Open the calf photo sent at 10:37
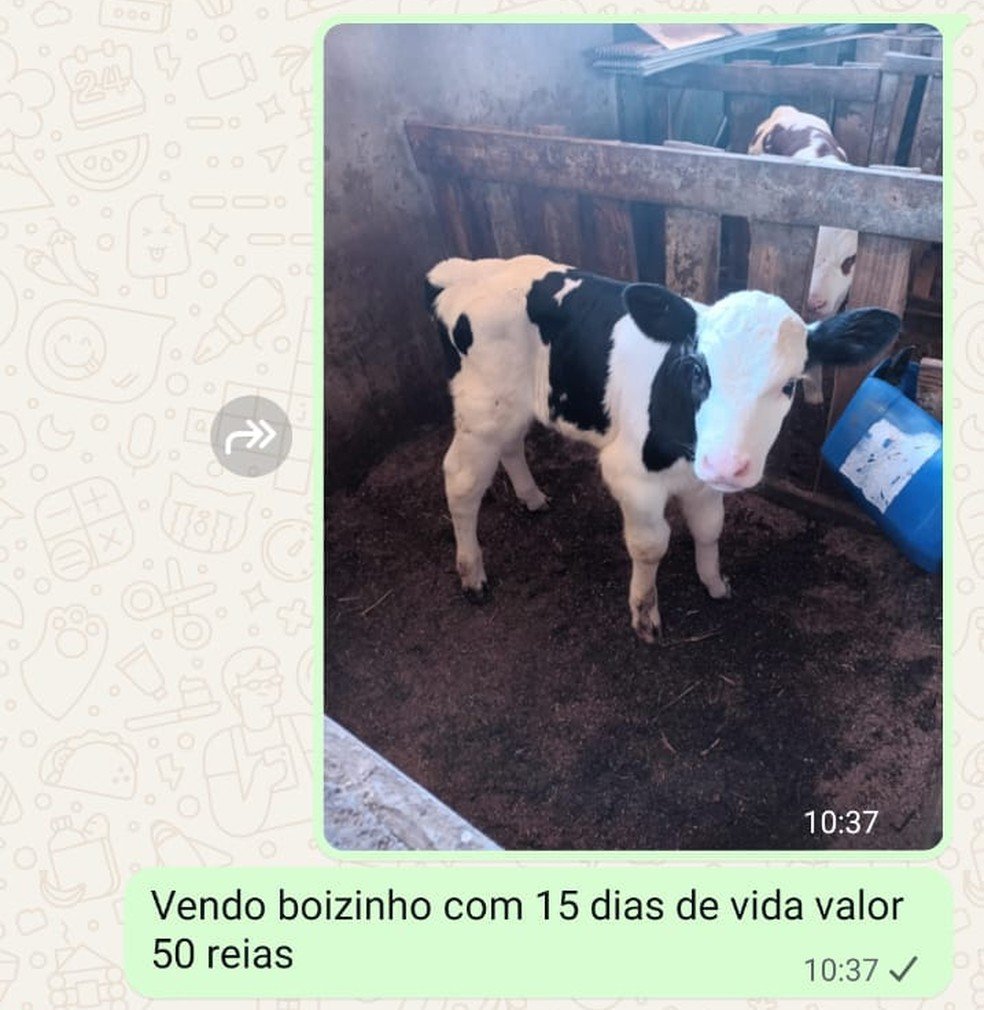The image size is (984, 1010). coord(632,436)
